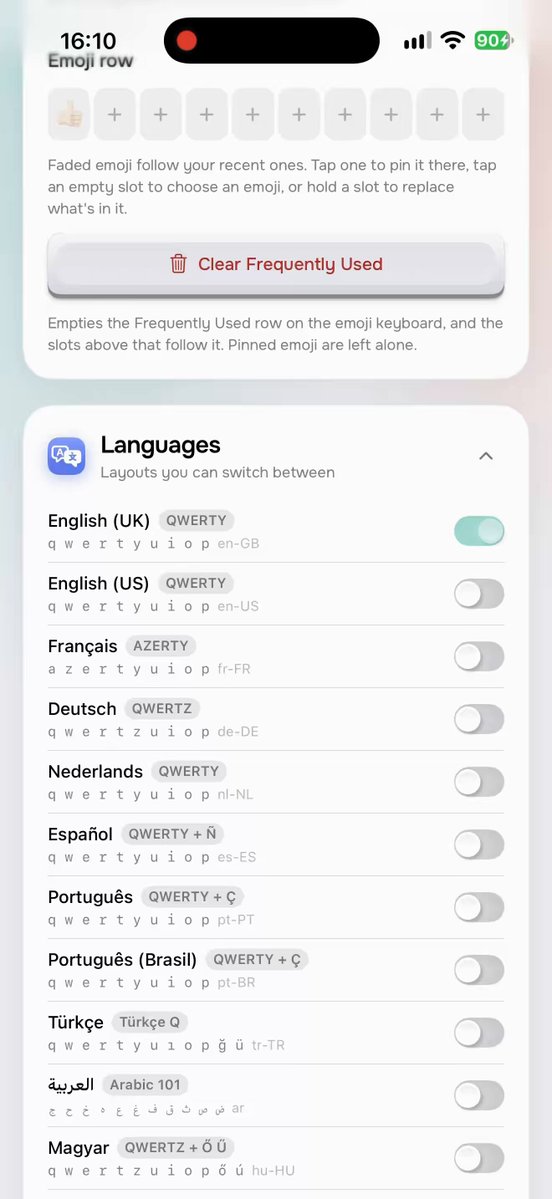Enable the English (US) layout

coord(479,593)
